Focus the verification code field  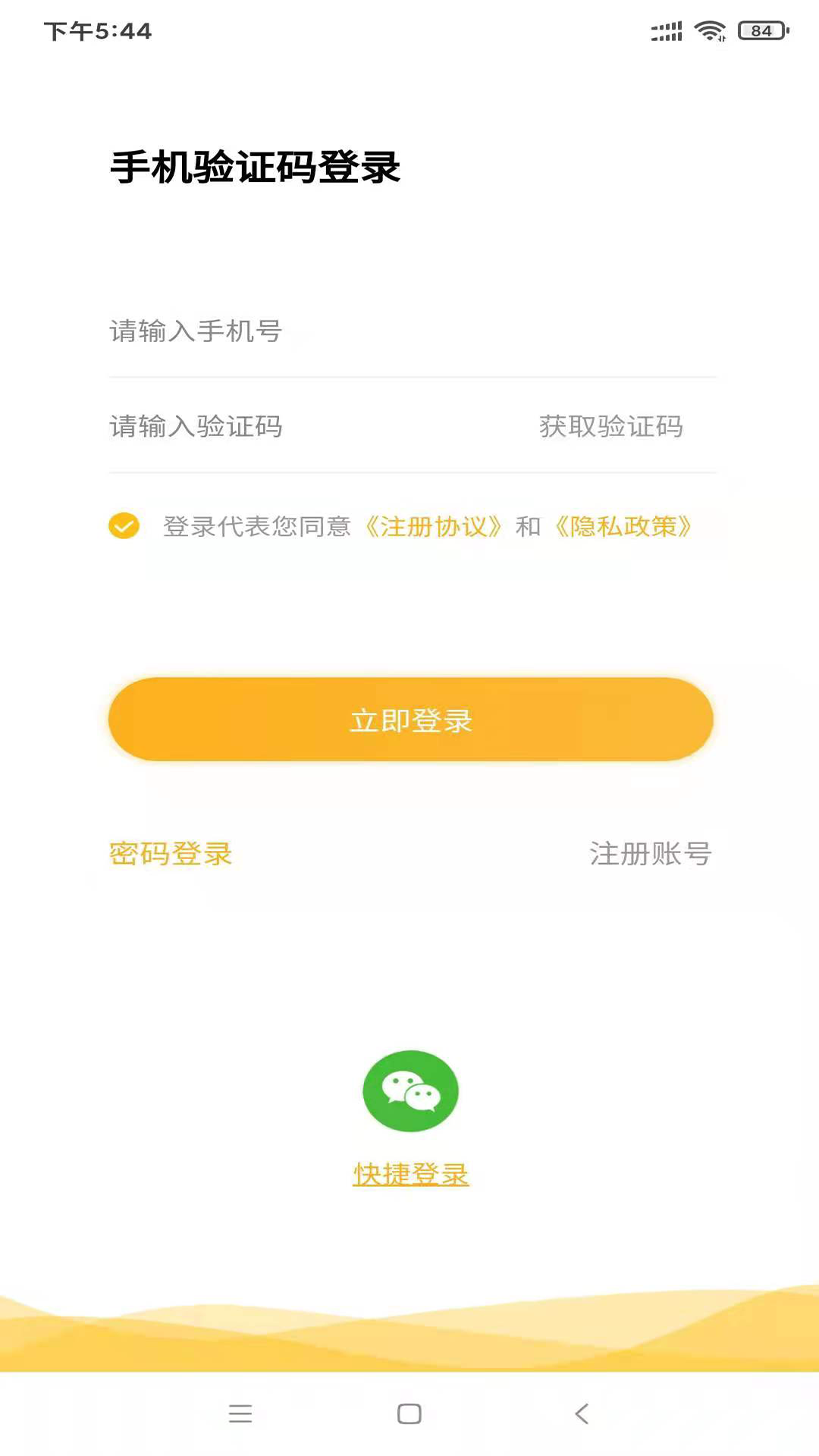pyautogui.click(x=303, y=427)
